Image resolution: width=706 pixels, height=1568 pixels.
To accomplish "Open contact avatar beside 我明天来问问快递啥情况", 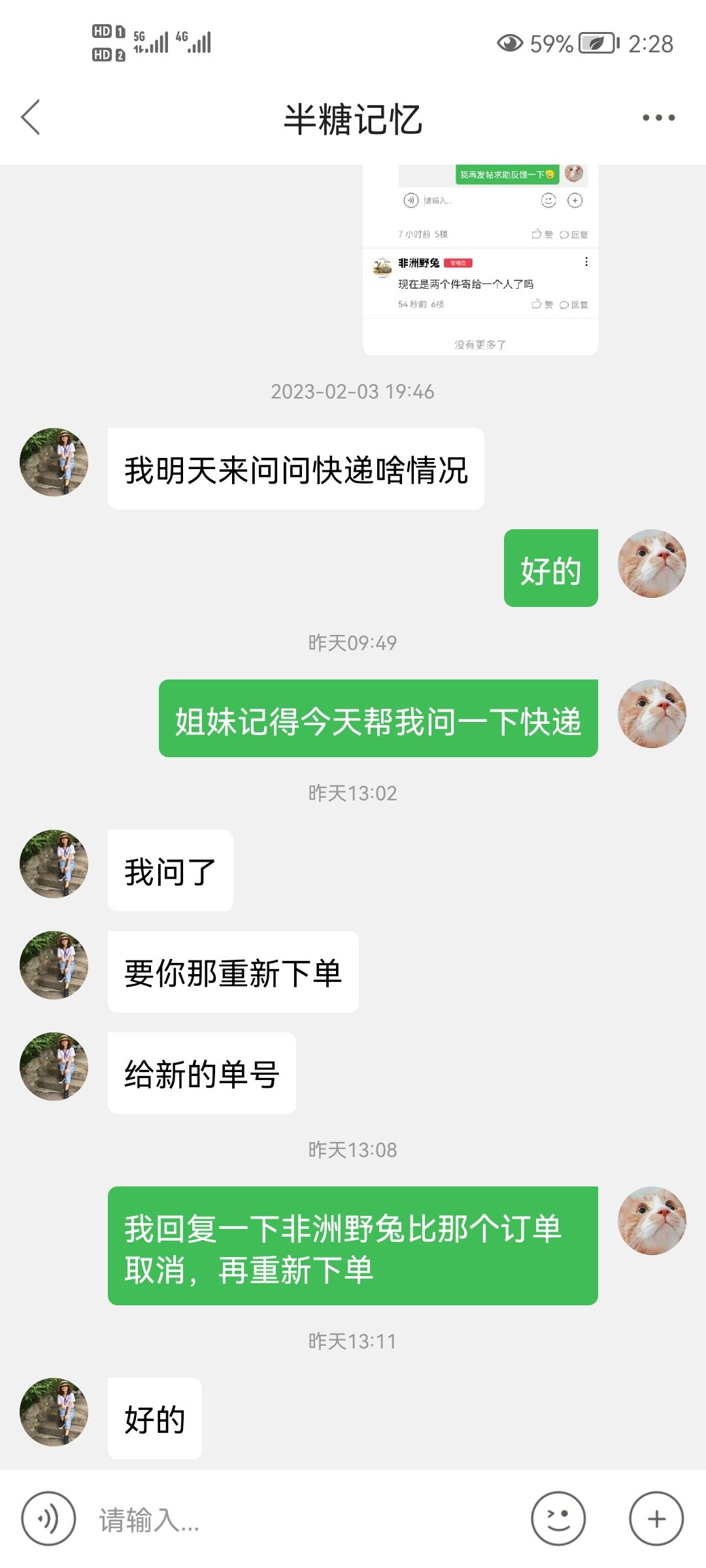I will [x=54, y=463].
